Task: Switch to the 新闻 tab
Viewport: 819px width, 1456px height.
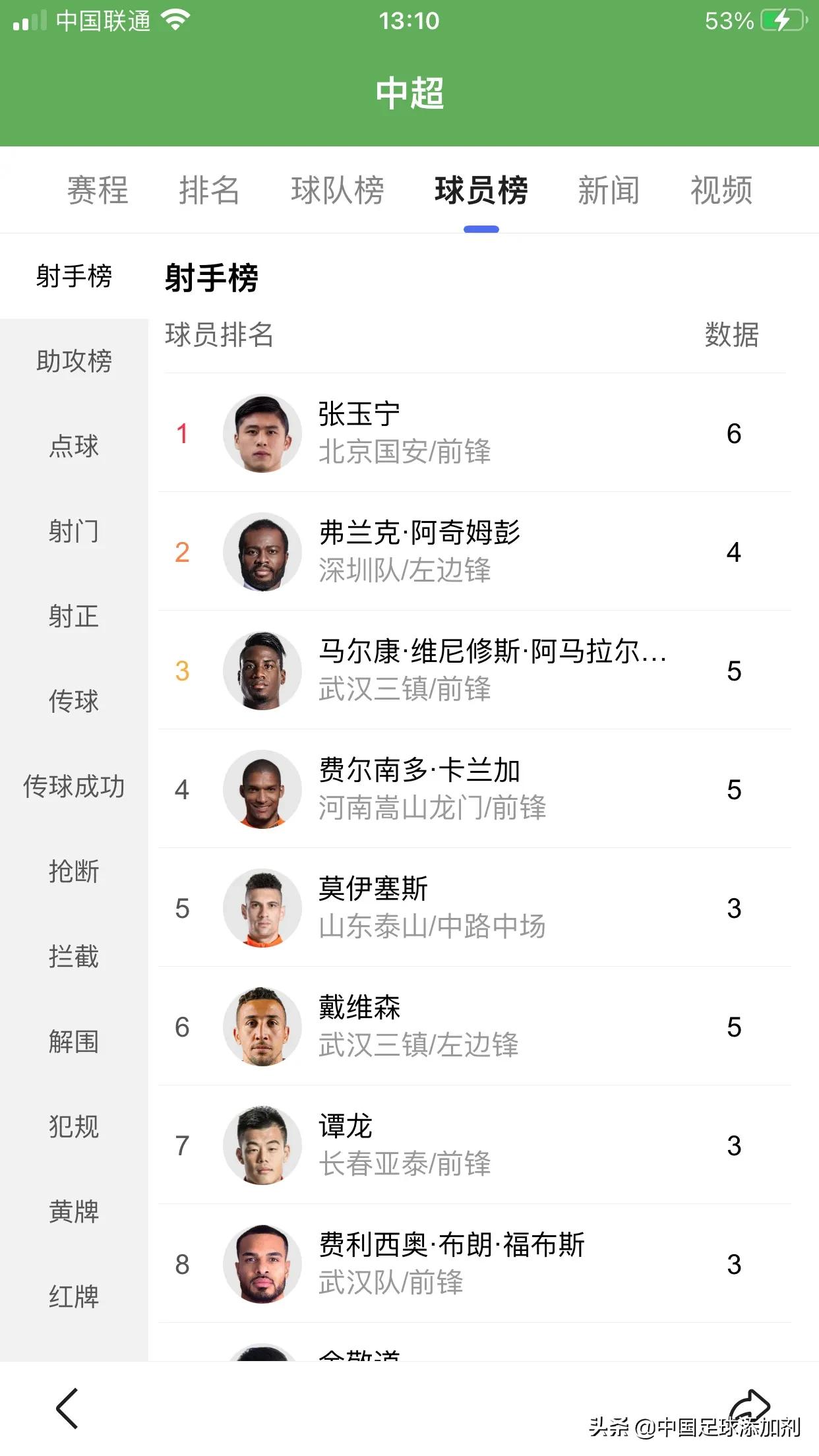Action: click(608, 190)
